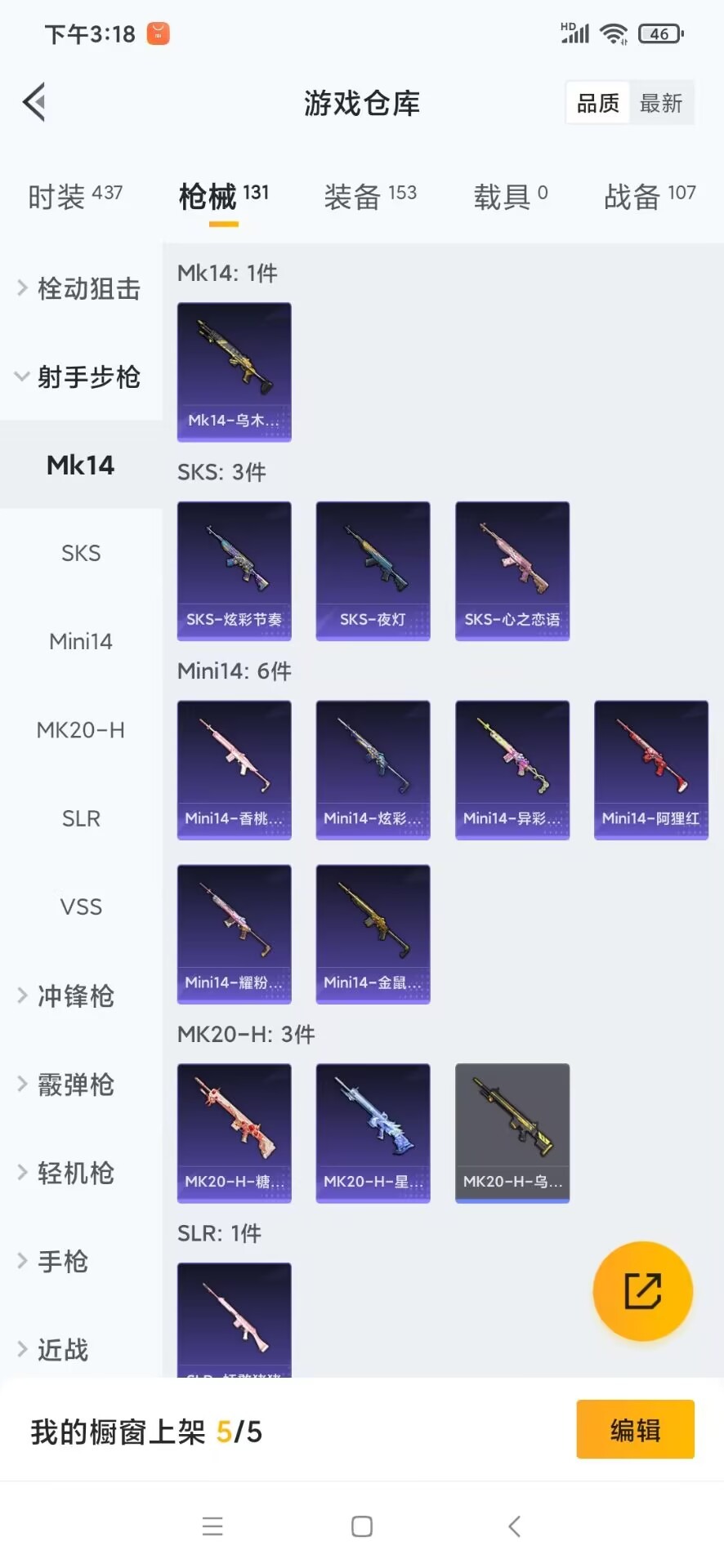View the Mk14-乌木 skin card
Screen dimensions: 724x1568
point(235,372)
